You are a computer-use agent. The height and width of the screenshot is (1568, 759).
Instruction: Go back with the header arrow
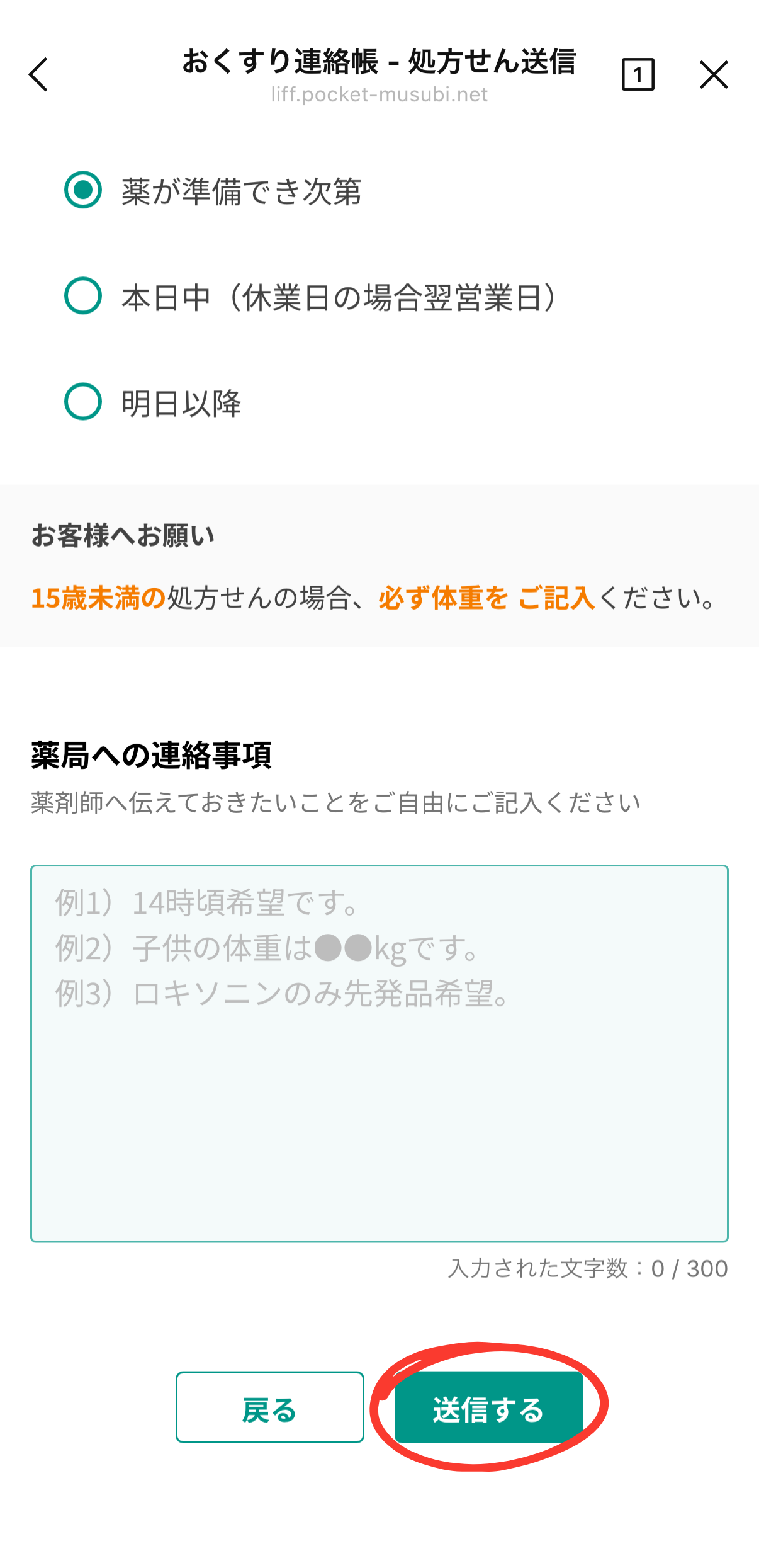click(x=39, y=75)
